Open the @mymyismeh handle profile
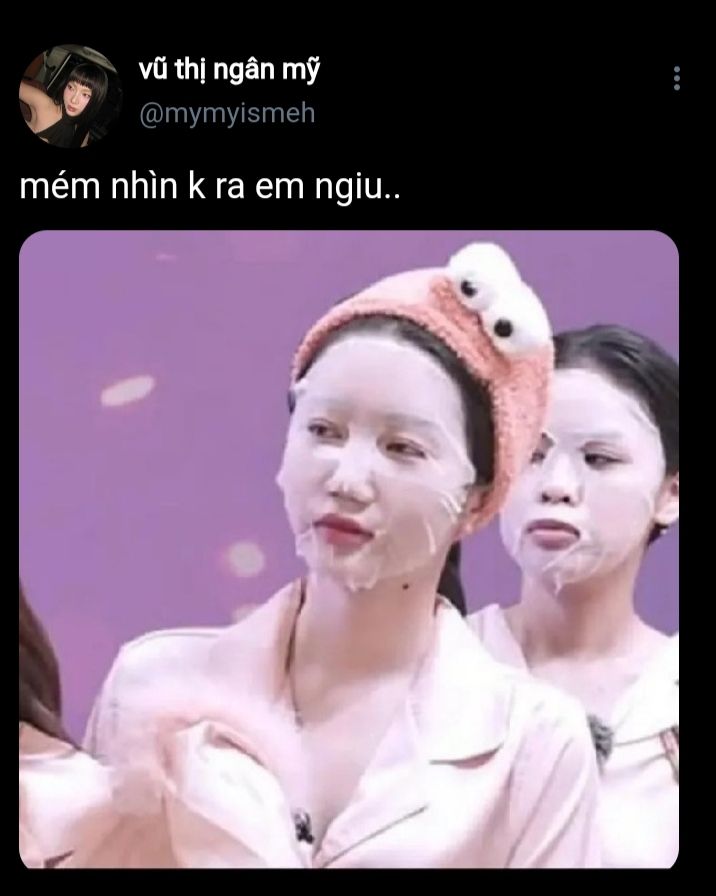The image size is (716, 896). (227, 113)
